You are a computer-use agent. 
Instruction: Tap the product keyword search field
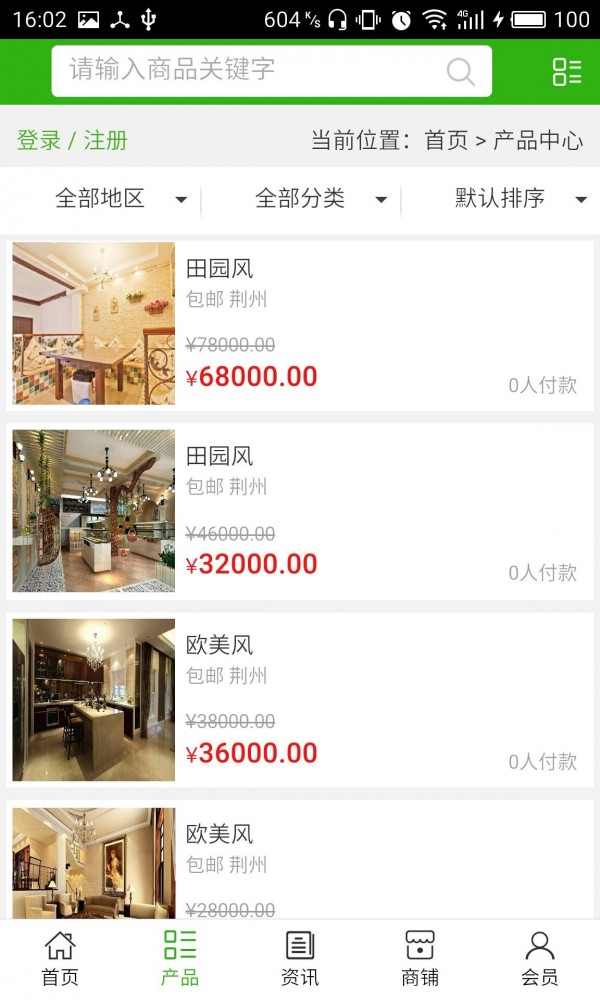[x=250, y=70]
